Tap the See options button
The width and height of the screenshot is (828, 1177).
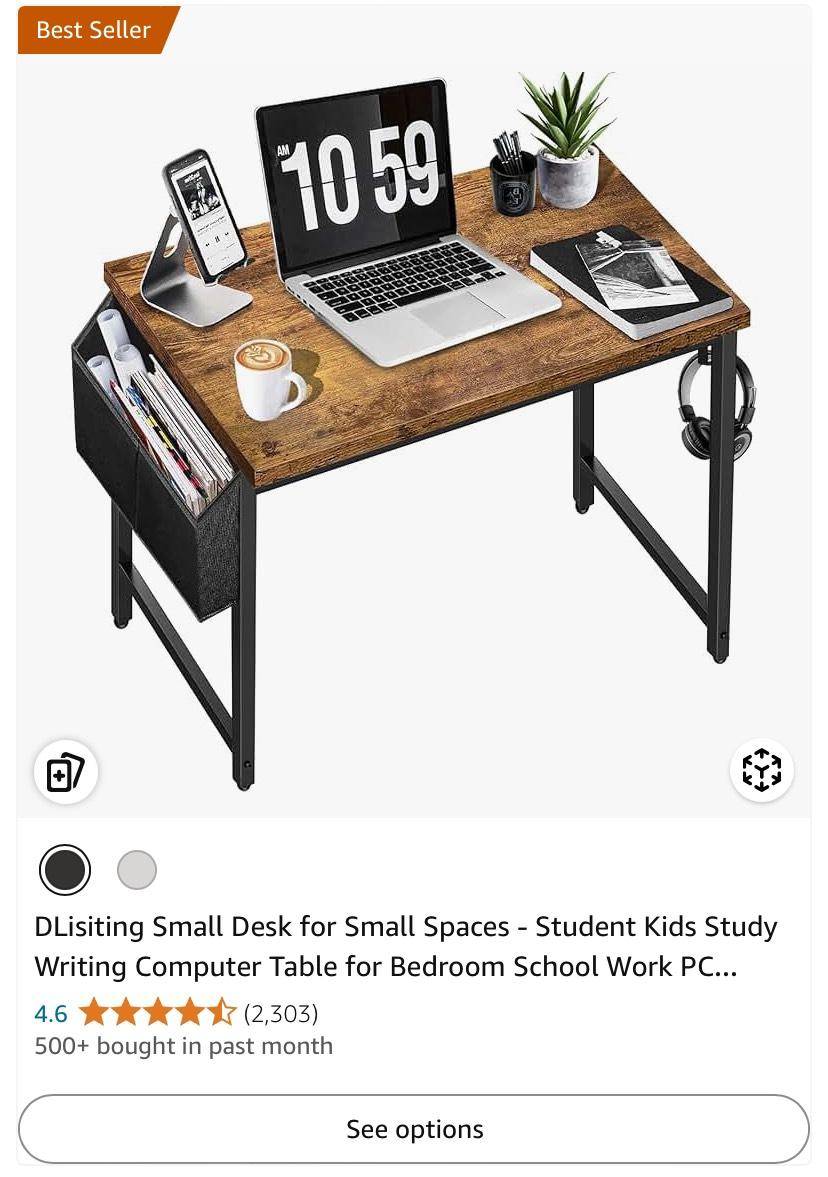(x=414, y=1129)
